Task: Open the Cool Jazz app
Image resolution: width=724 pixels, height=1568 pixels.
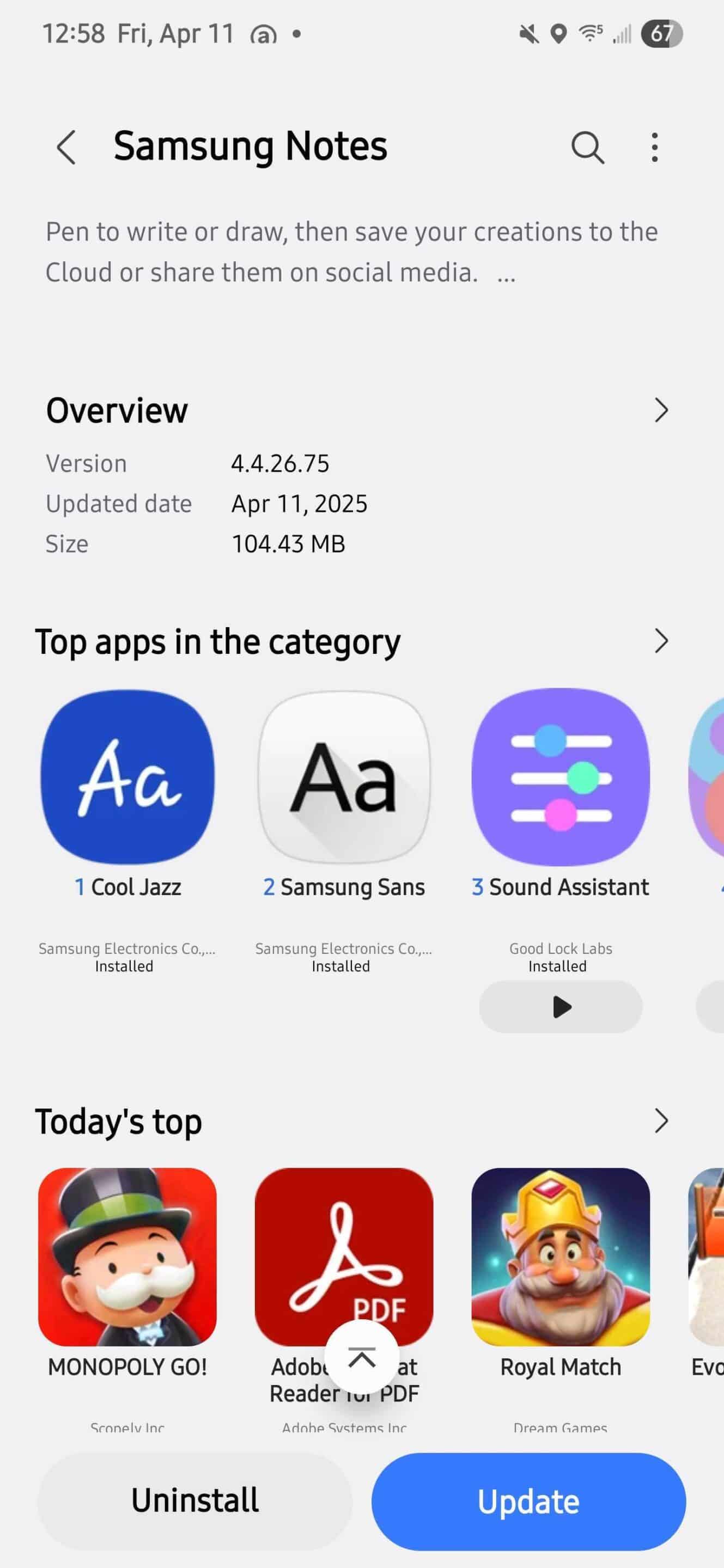Action: pos(128,777)
